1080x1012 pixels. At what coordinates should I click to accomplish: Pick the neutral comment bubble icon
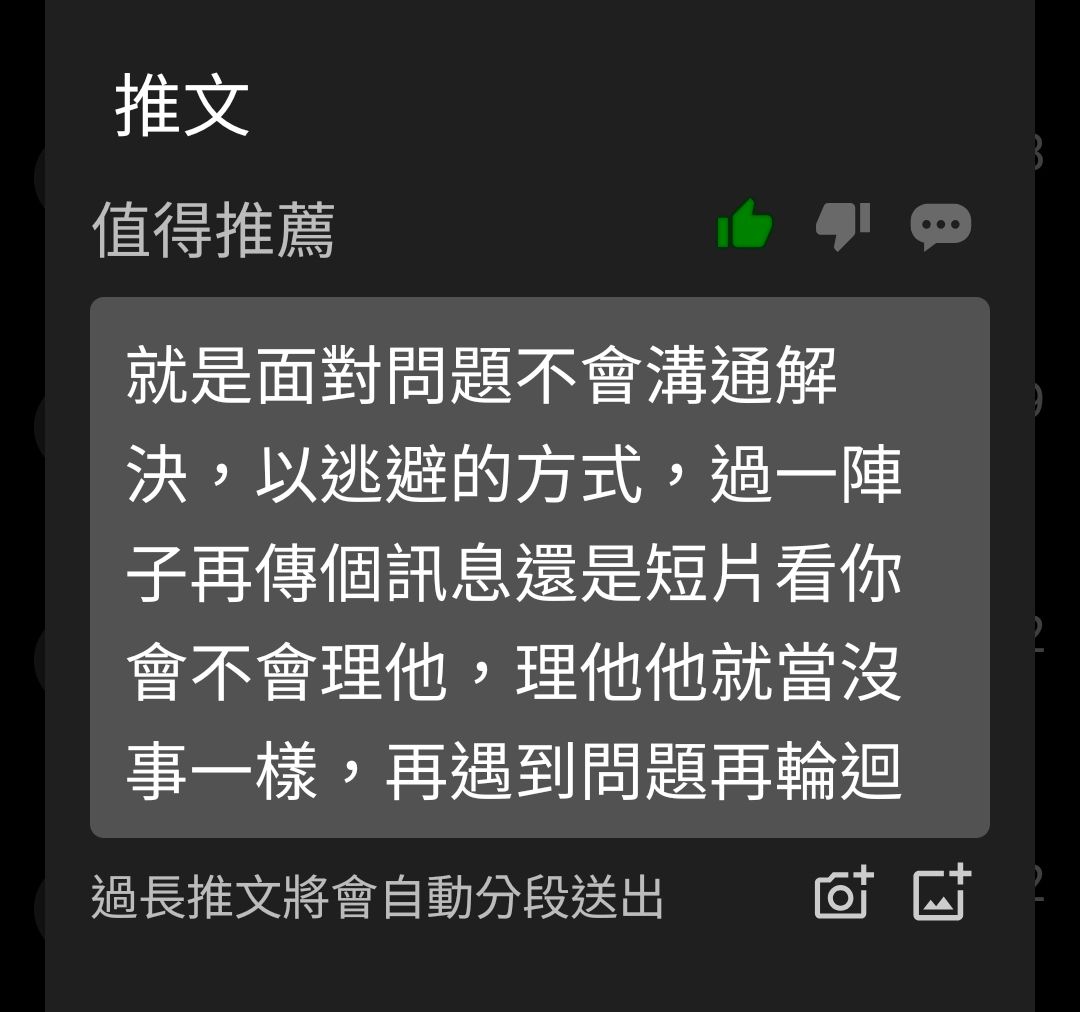[x=940, y=226]
